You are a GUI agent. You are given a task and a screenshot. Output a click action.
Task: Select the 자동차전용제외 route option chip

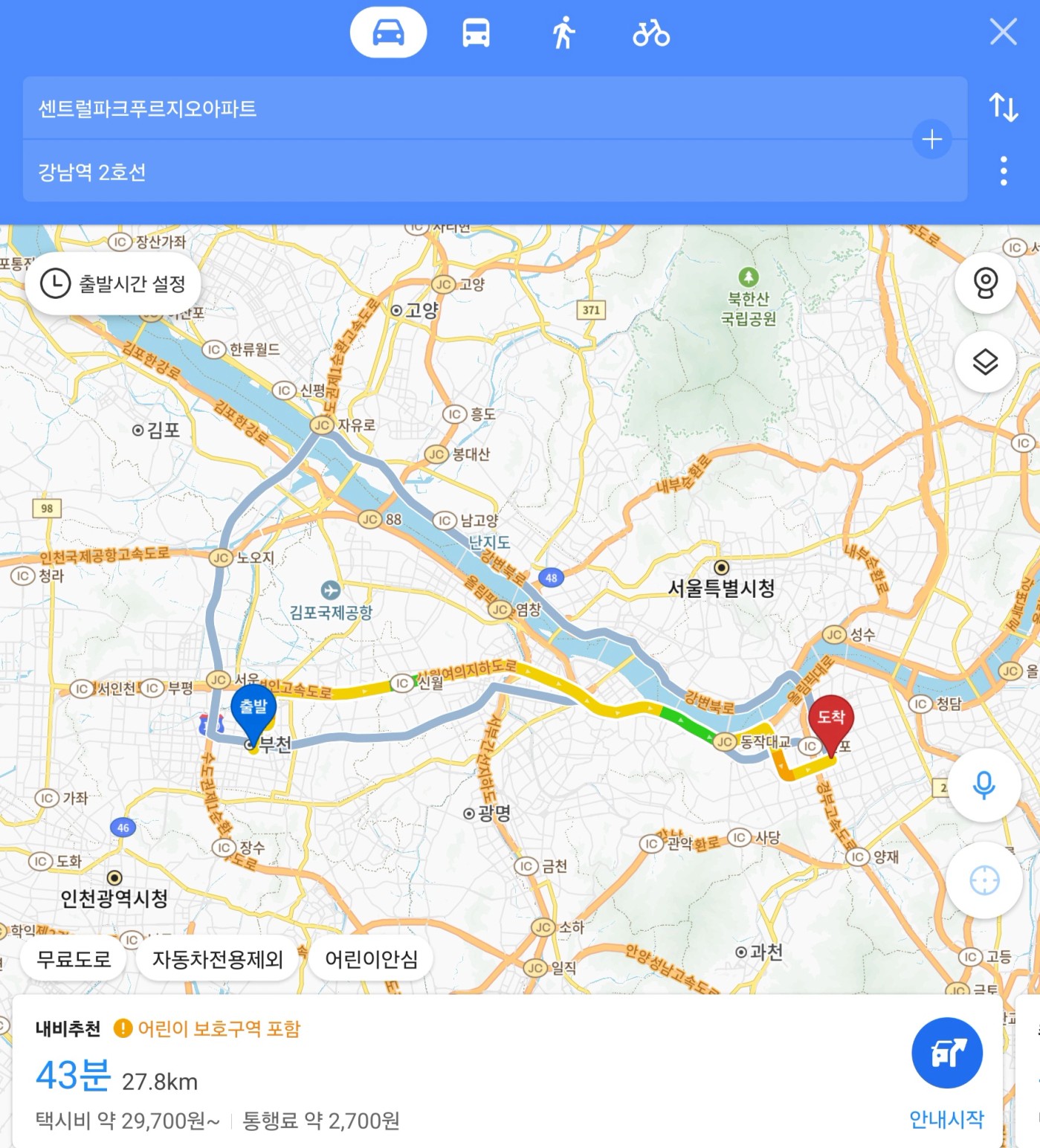pos(218,959)
